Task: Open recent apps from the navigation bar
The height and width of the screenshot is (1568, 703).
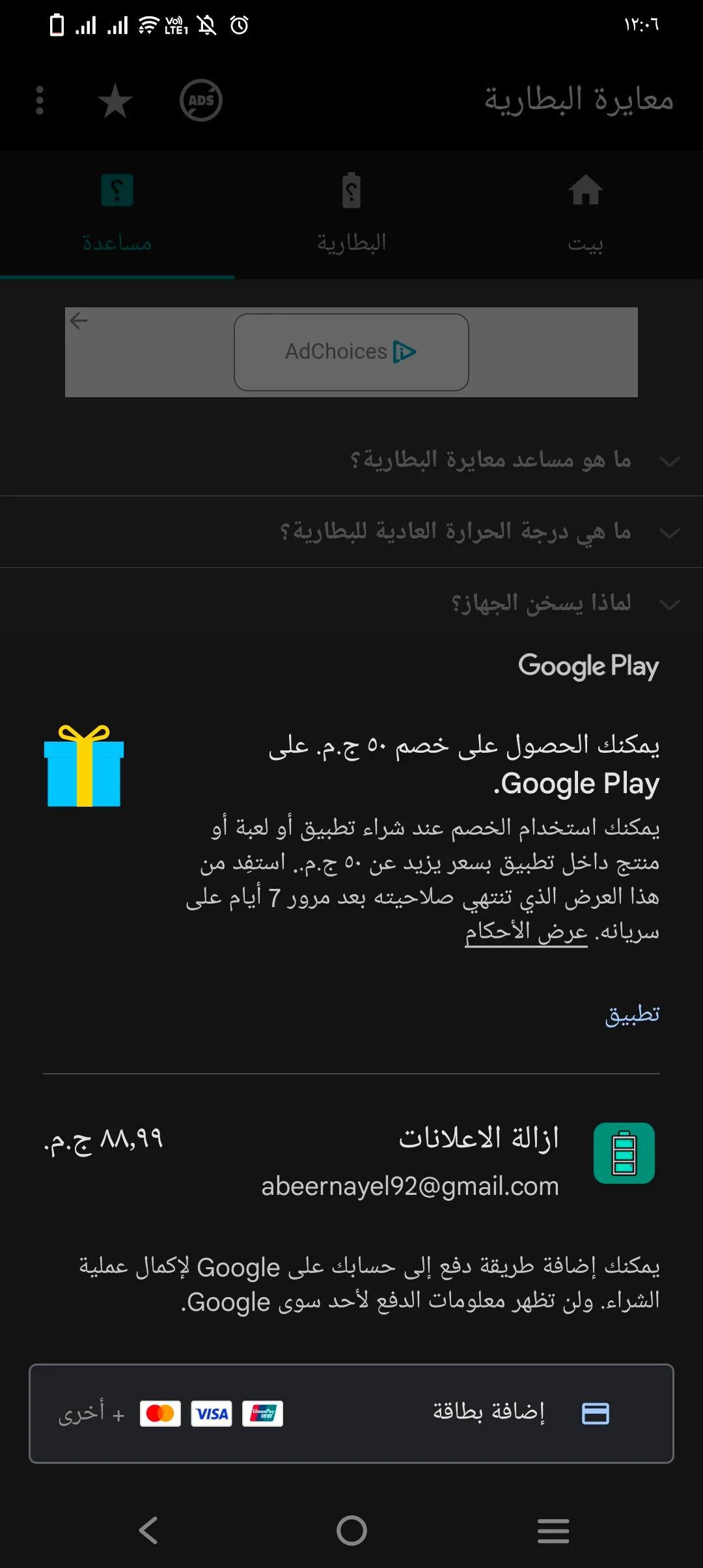Action: 553,1530
